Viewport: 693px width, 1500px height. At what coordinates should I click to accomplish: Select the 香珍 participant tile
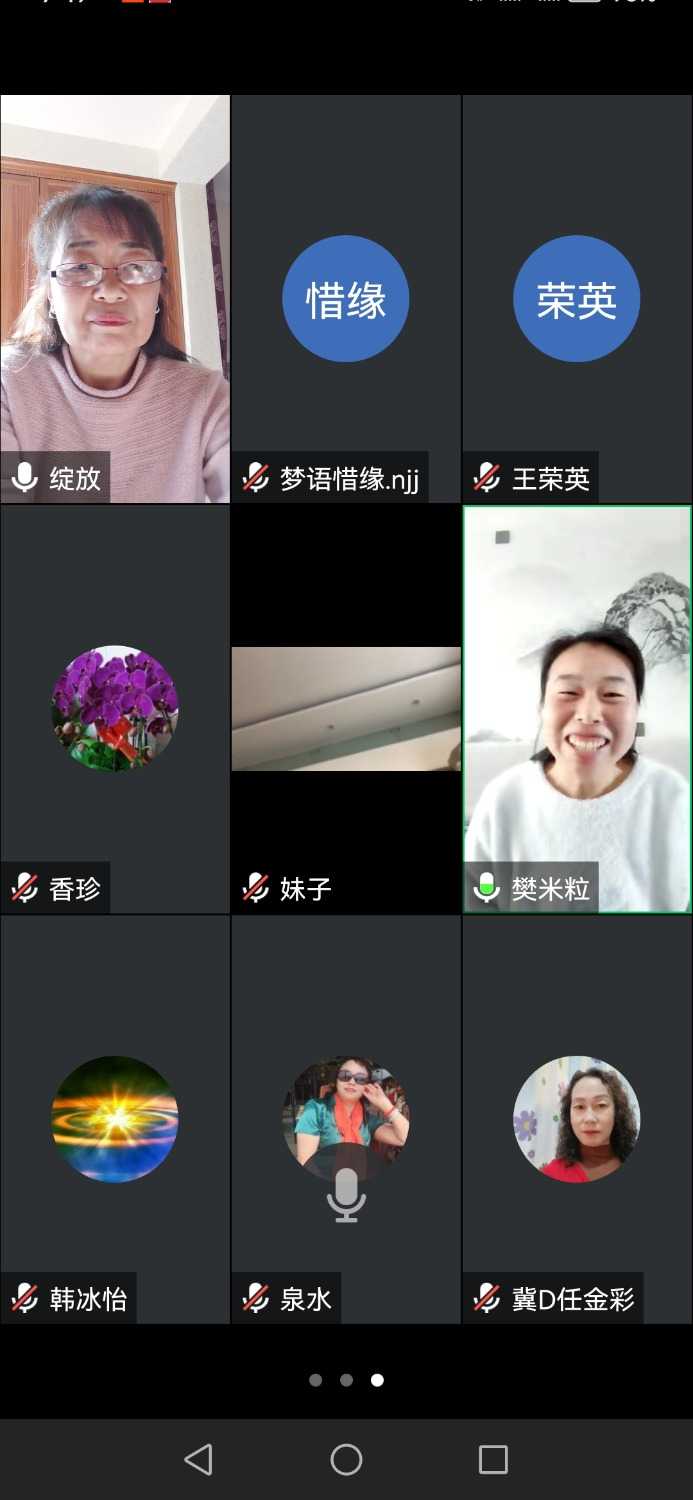115,708
